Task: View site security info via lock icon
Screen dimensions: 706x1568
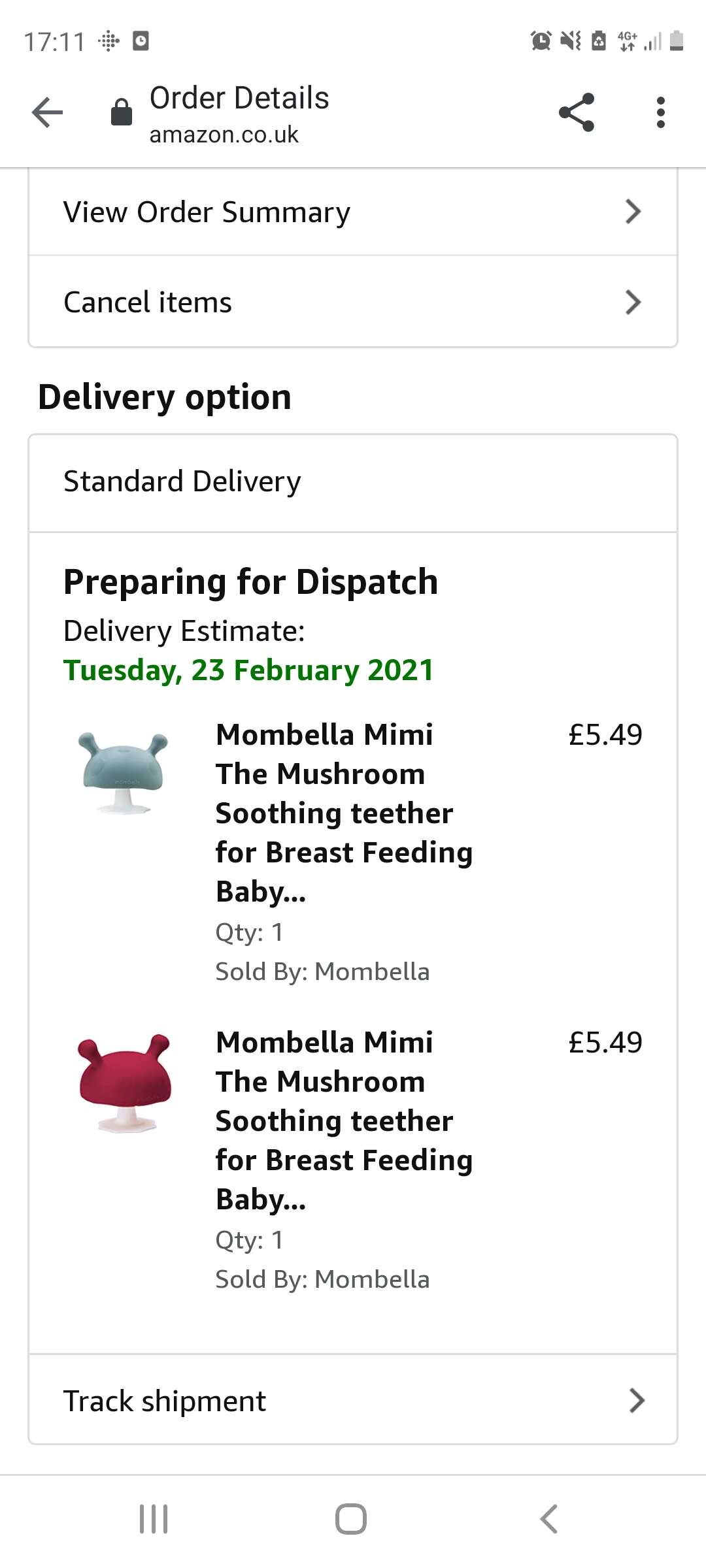Action: click(x=122, y=112)
